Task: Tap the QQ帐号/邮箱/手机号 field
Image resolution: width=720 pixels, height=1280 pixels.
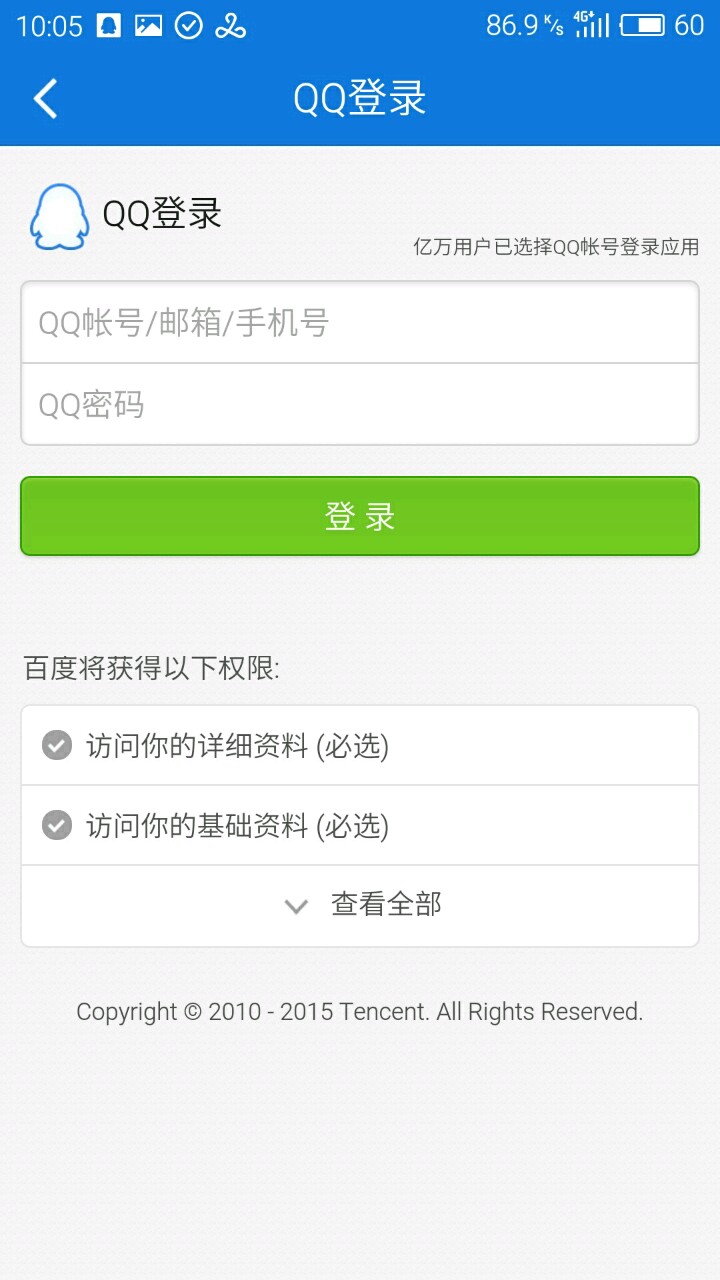Action: [360, 323]
